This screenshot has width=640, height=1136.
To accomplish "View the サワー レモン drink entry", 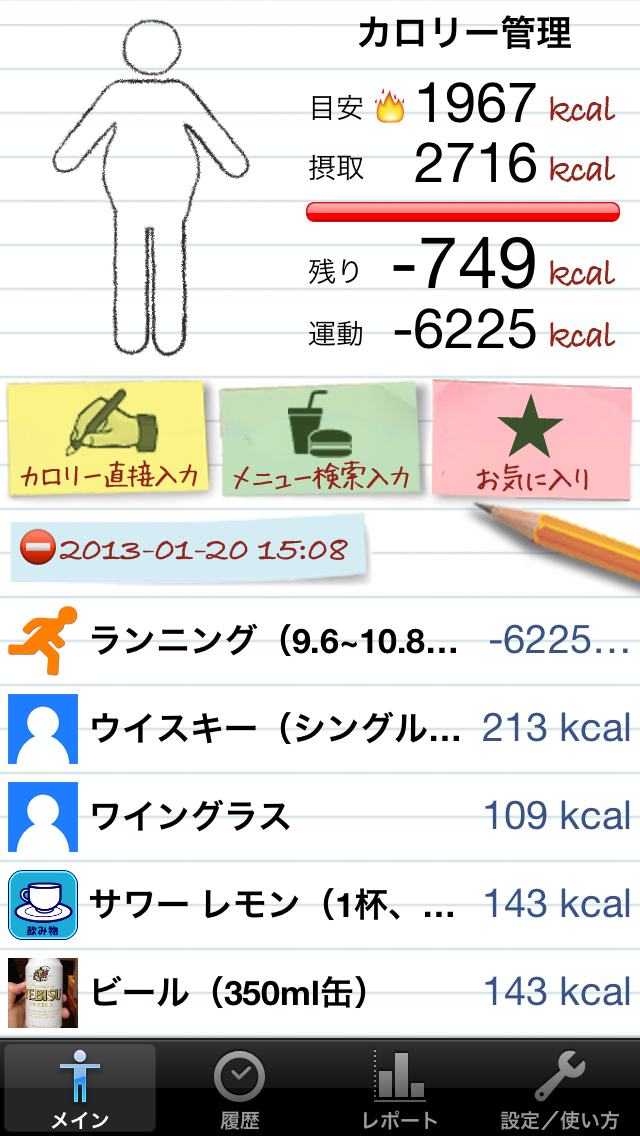I will coord(320,904).
